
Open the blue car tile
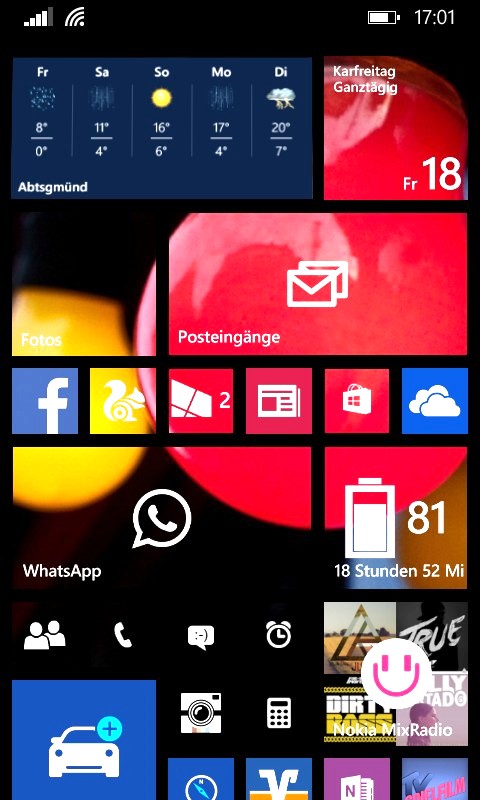pyautogui.click(x=84, y=740)
